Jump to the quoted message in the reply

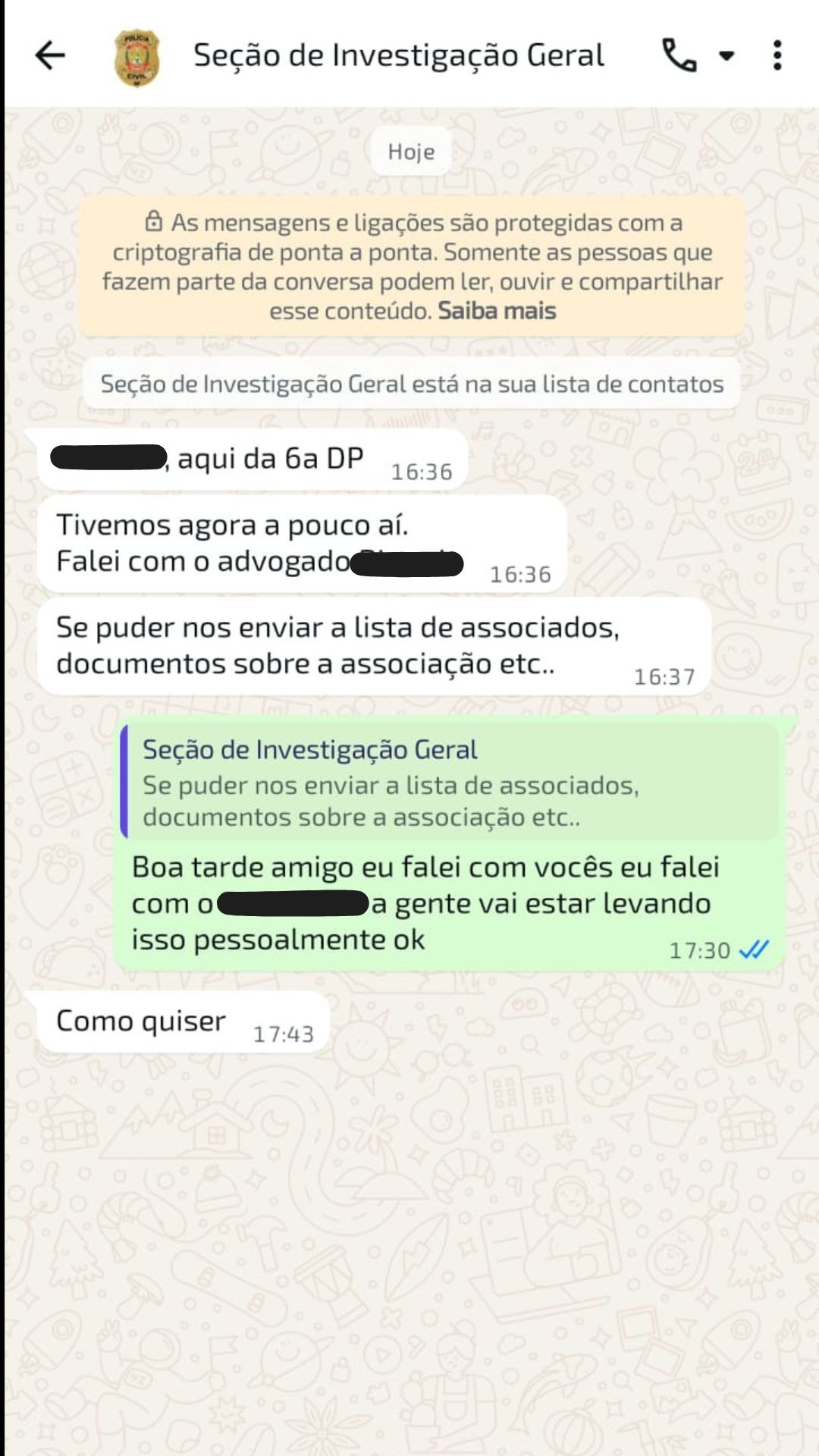point(450,782)
